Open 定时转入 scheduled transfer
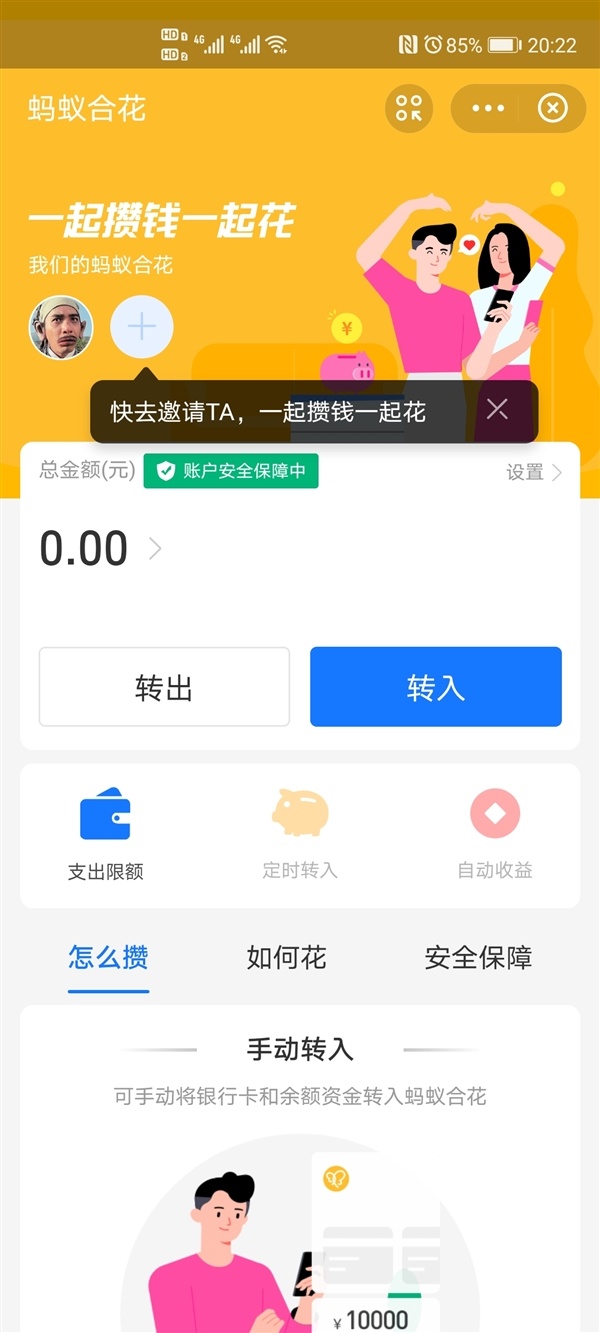The image size is (600, 1333). (300, 835)
